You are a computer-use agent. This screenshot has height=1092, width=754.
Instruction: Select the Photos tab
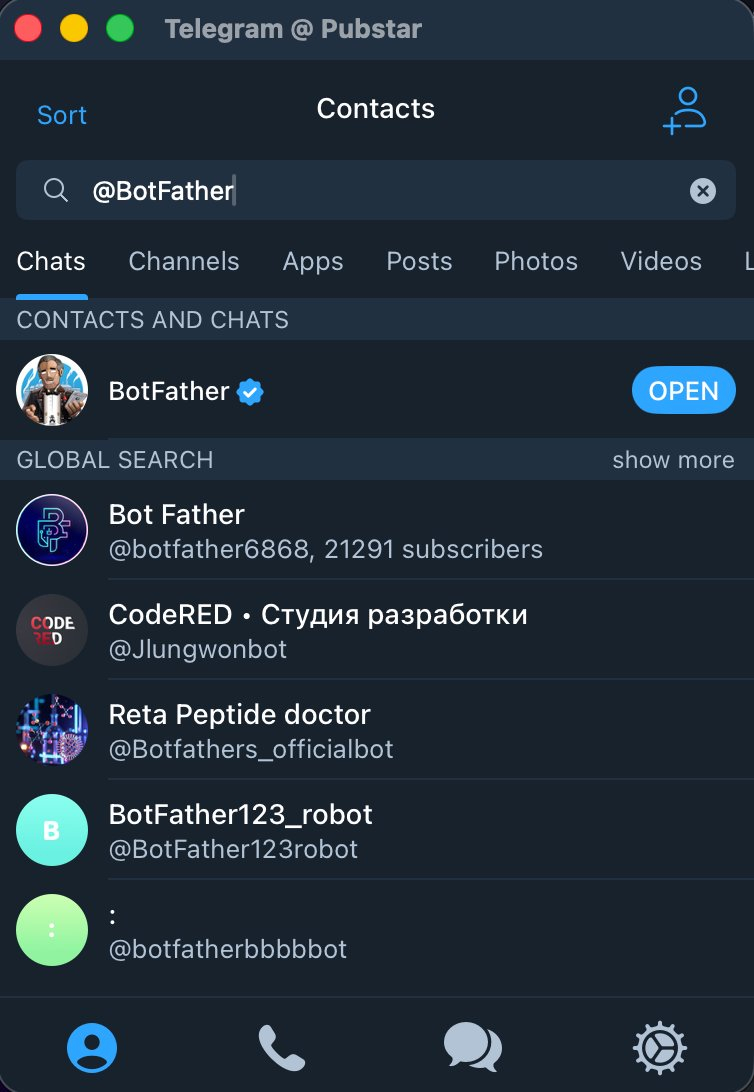[x=535, y=261]
